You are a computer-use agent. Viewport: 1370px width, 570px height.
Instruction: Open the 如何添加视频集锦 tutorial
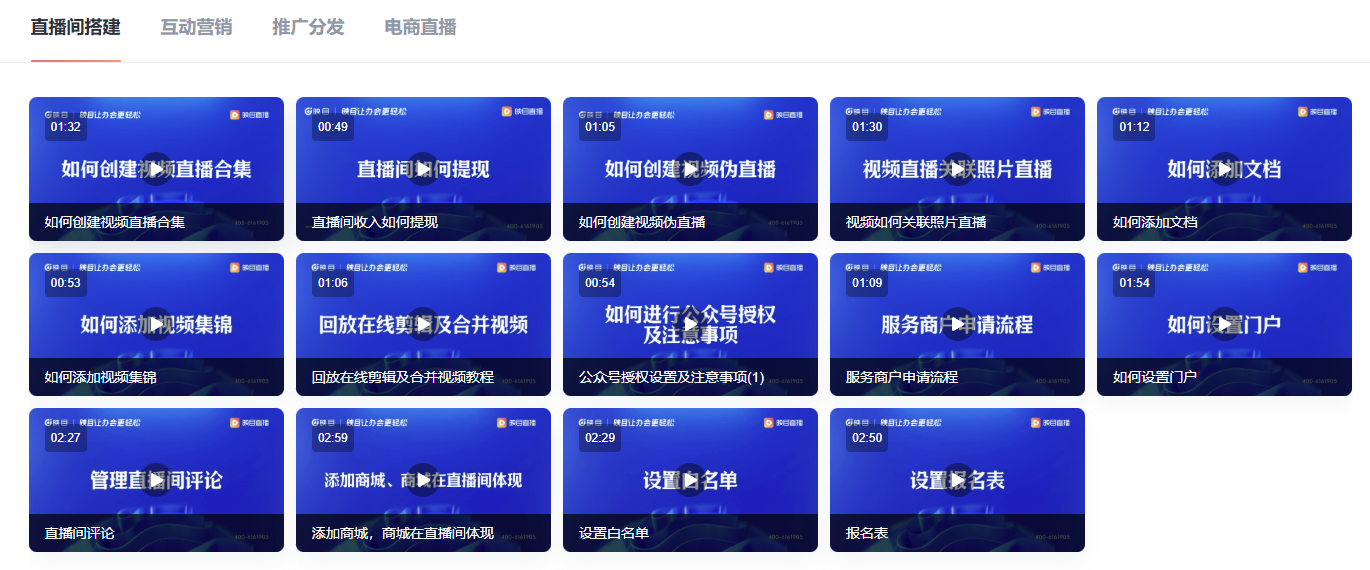pos(156,324)
